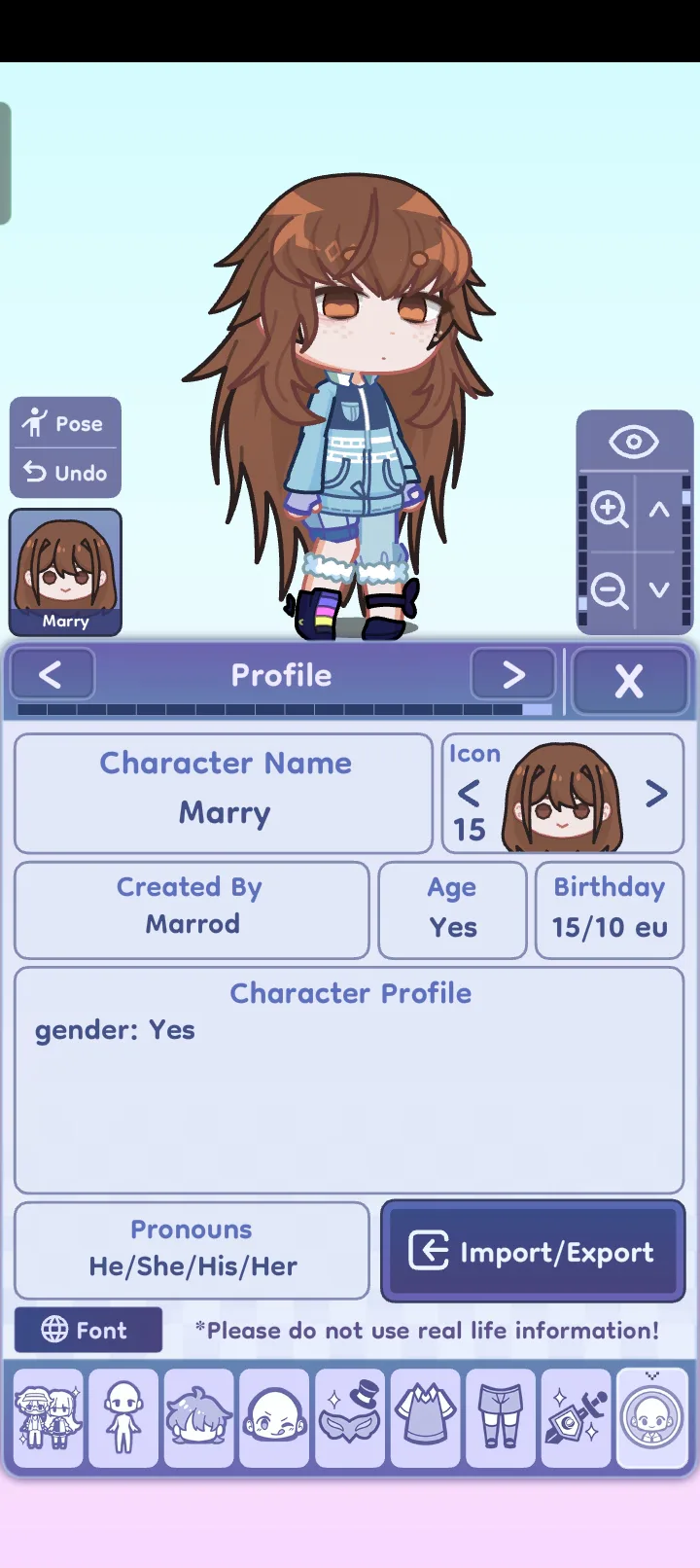
Task: Zoom in on the character
Action: (x=610, y=509)
